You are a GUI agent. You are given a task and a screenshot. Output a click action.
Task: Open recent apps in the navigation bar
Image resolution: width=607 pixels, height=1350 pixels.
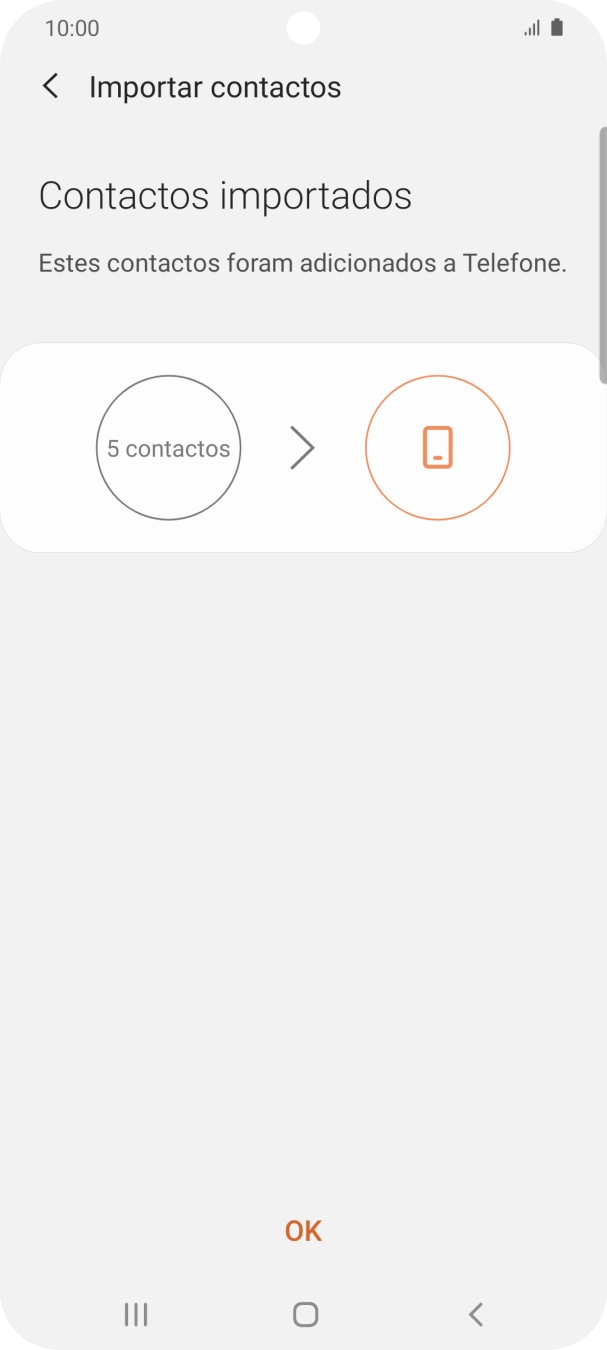(136, 1314)
